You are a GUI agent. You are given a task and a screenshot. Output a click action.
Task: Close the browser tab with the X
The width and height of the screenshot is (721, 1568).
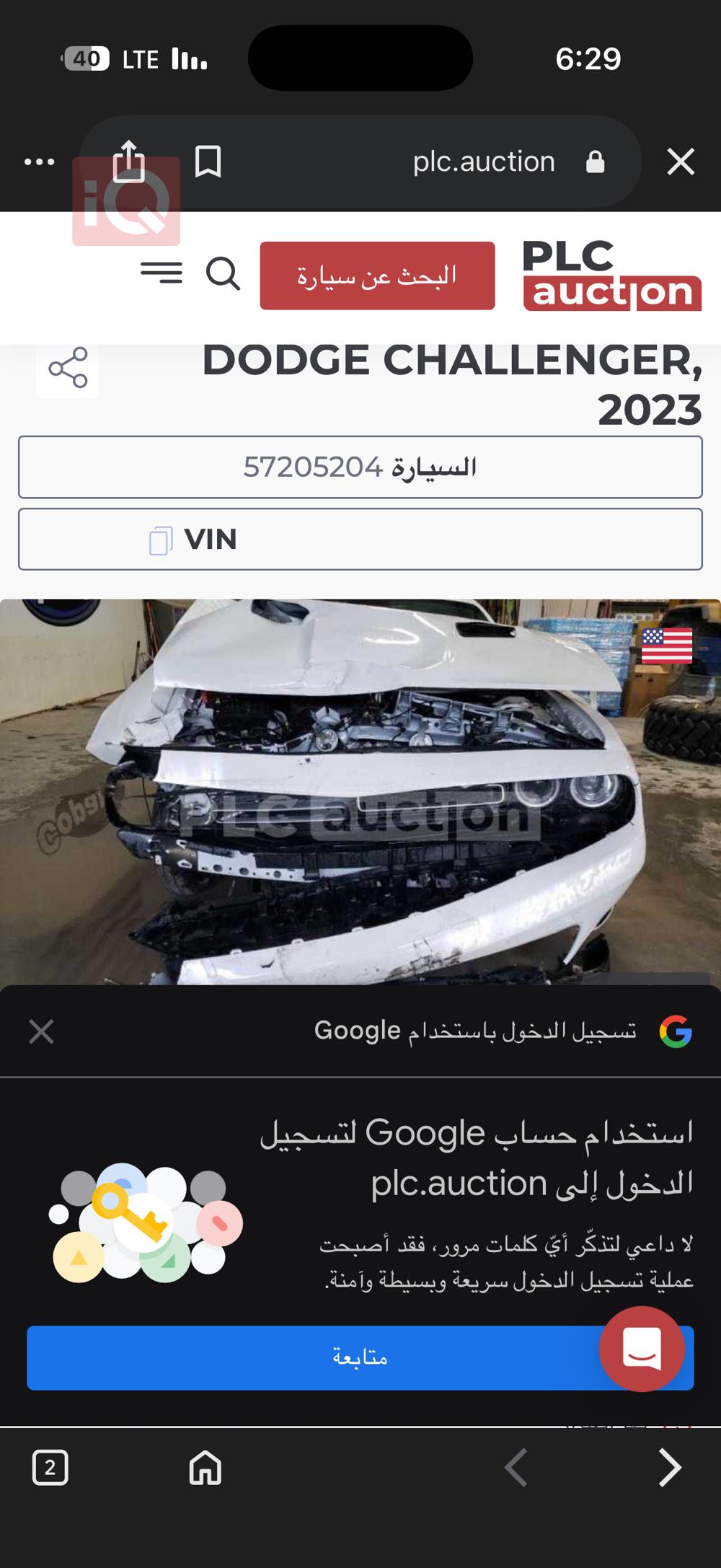point(681,162)
